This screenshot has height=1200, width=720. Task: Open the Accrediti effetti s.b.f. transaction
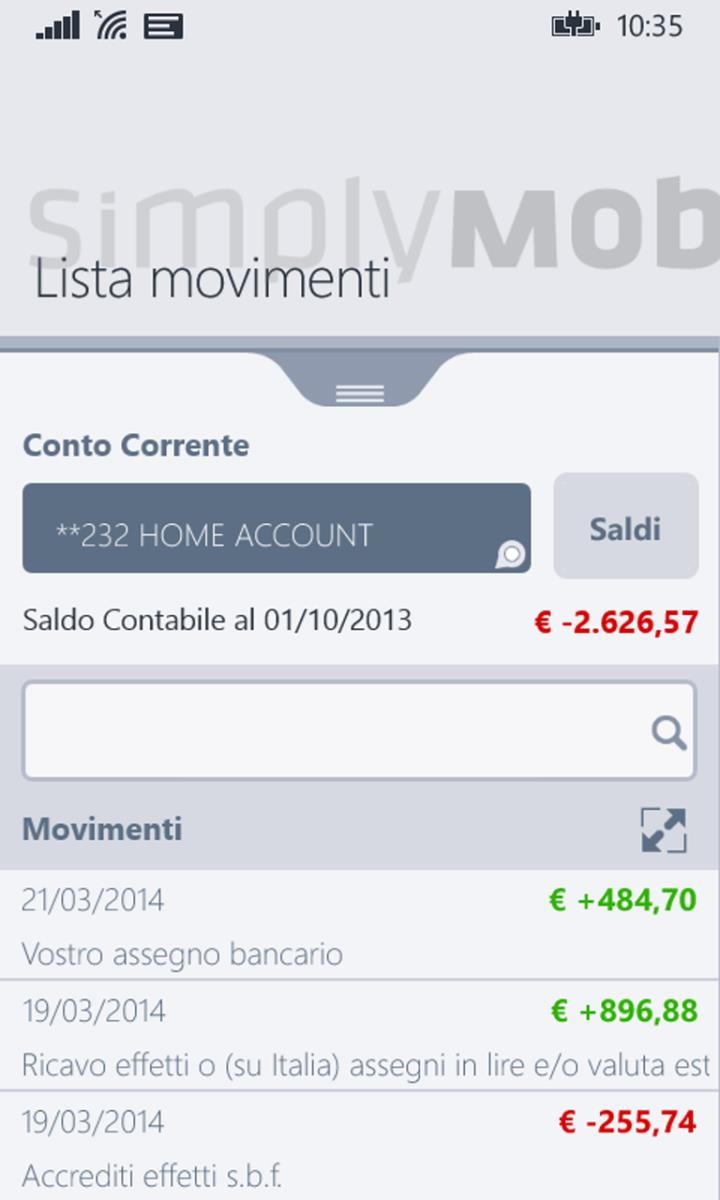(x=360, y=1146)
